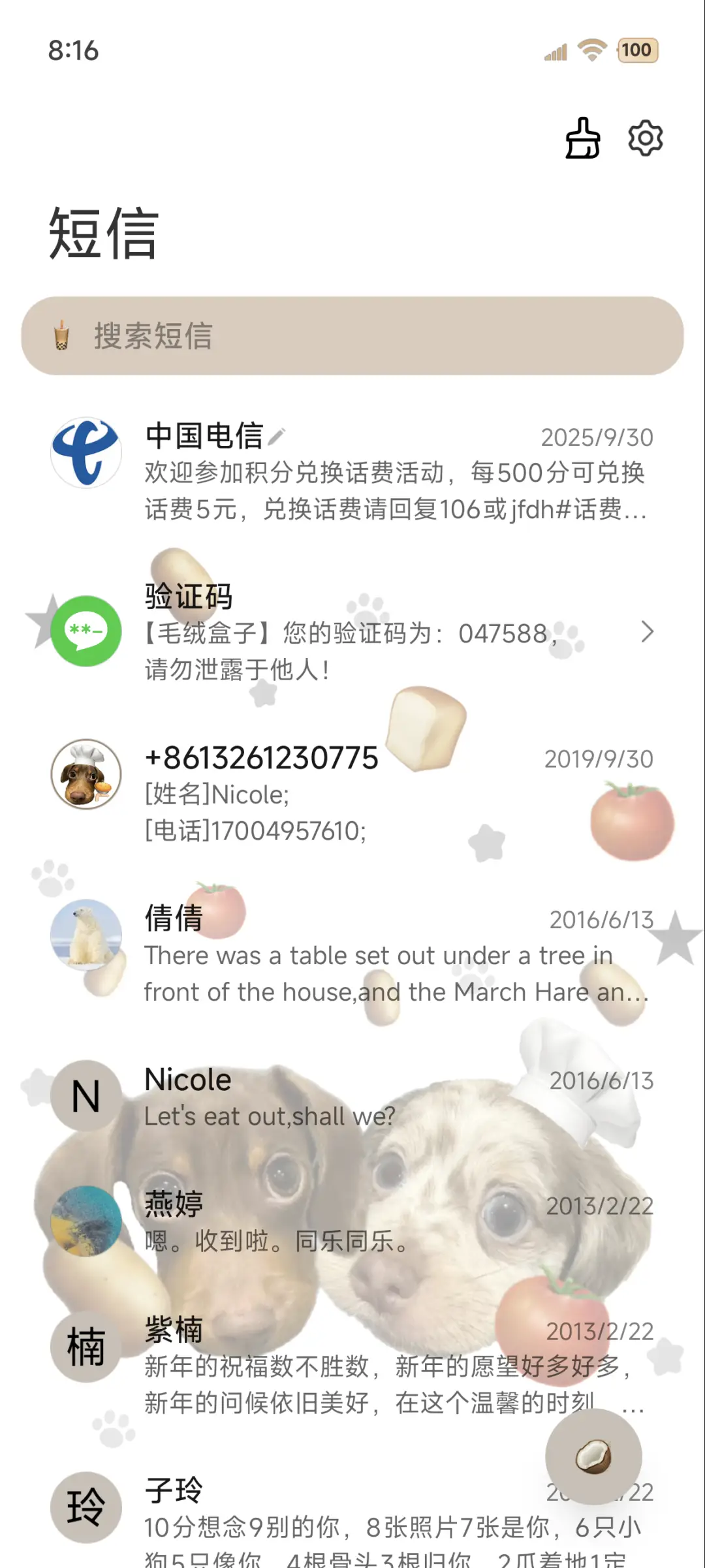Viewport: 705px width, 1568px height.
Task: Tap the N avatar for Nicole
Action: pos(86,1094)
